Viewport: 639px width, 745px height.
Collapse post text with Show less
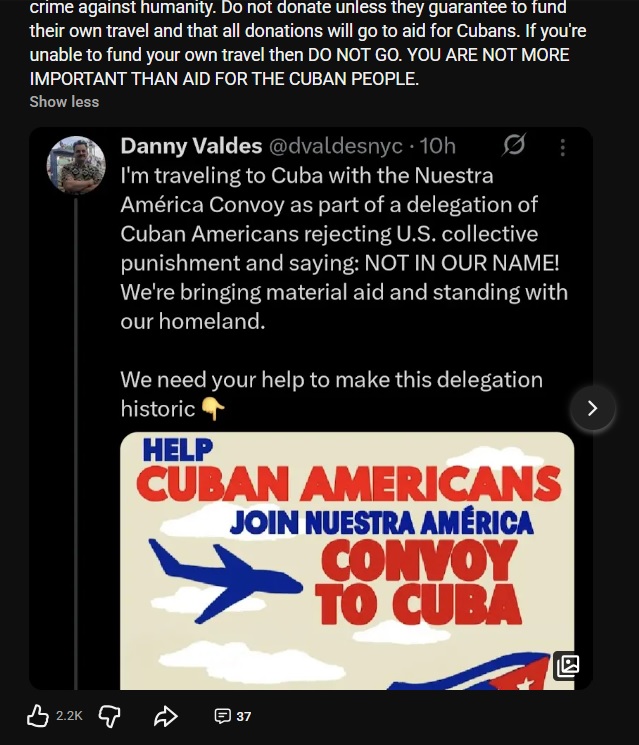coord(64,102)
